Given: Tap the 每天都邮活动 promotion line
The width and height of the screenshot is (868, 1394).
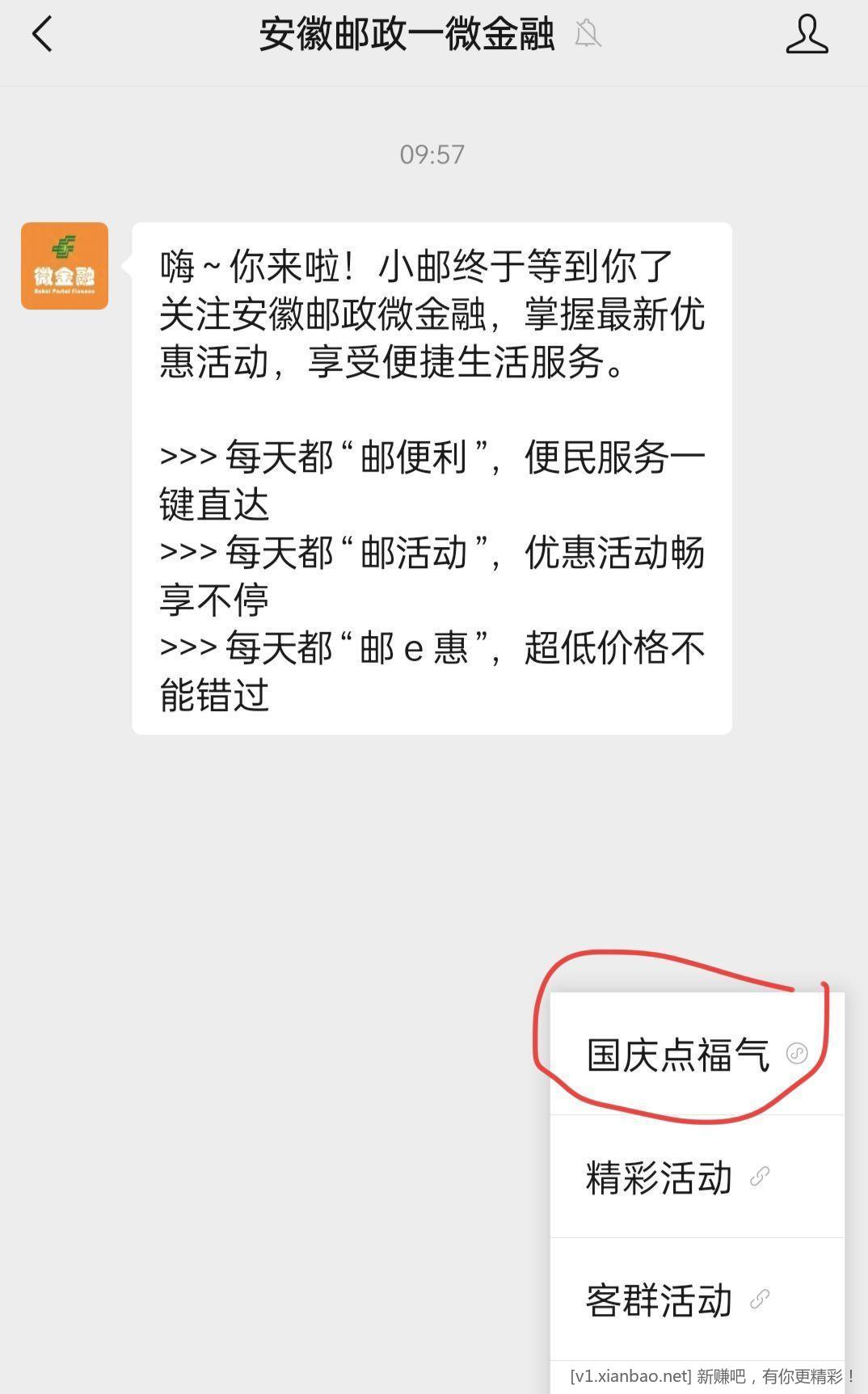Looking at the screenshot, I should (x=432, y=553).
